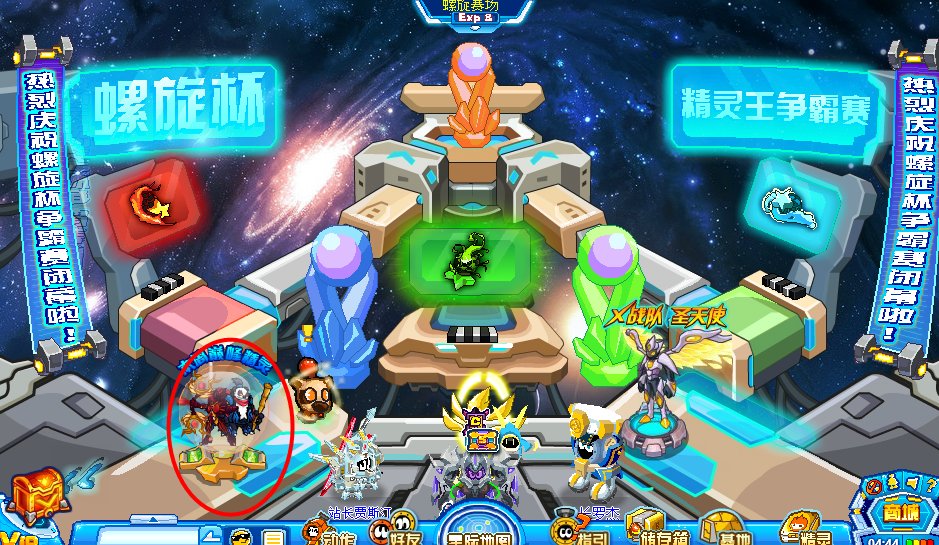
Task: Open the 储存箱 storage box
Action: coord(652,526)
